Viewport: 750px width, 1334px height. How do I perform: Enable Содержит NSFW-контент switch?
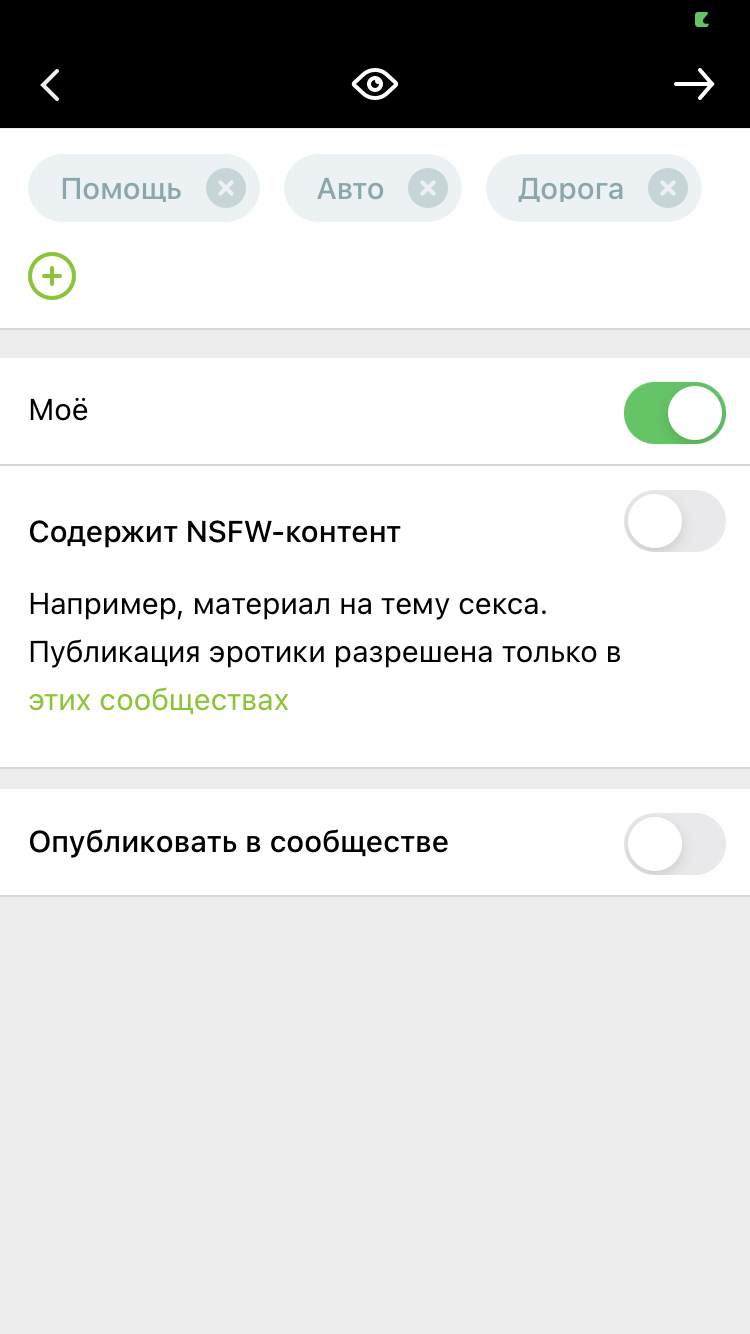pos(674,521)
